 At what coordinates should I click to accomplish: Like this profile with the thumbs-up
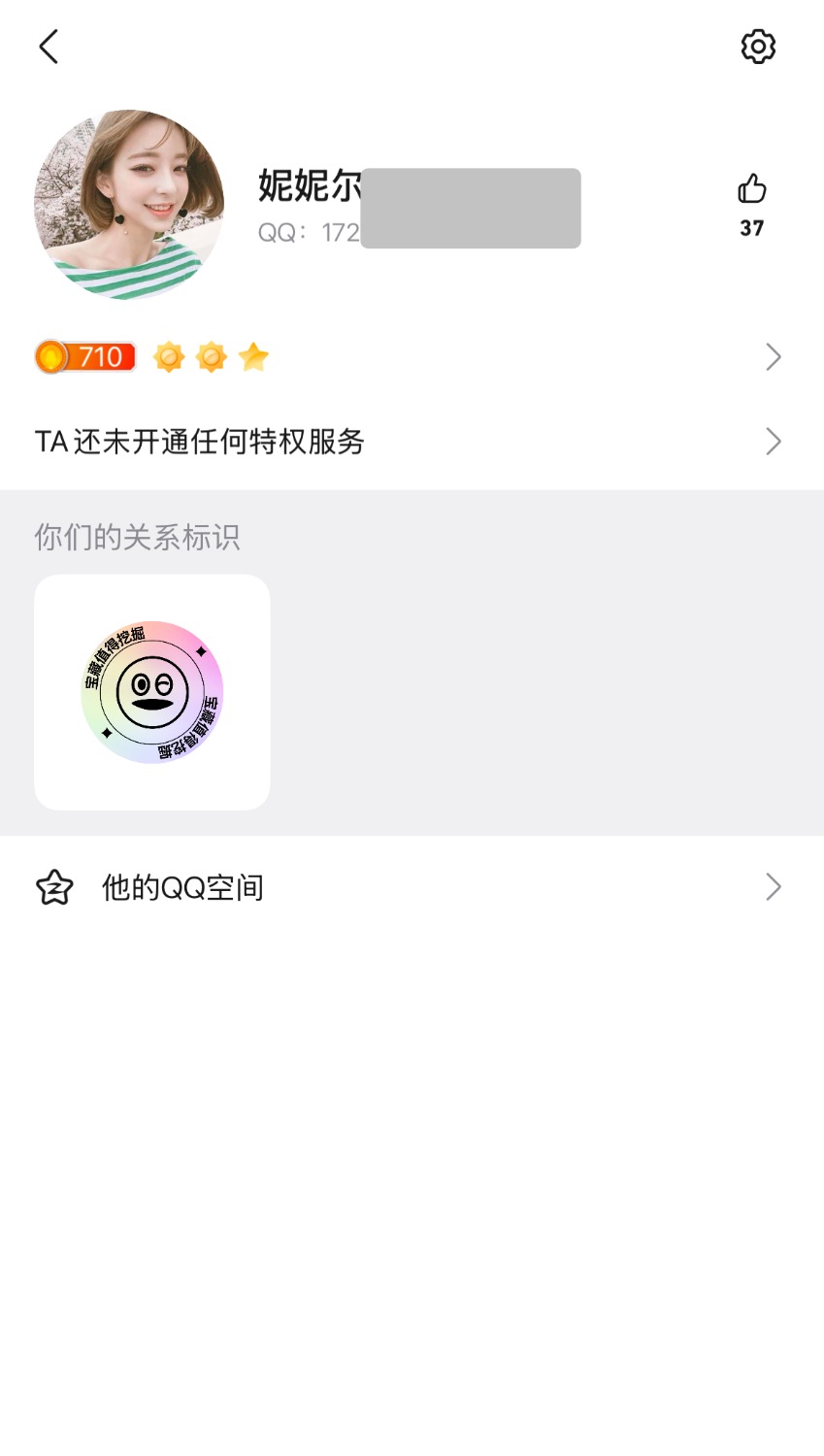coord(752,189)
